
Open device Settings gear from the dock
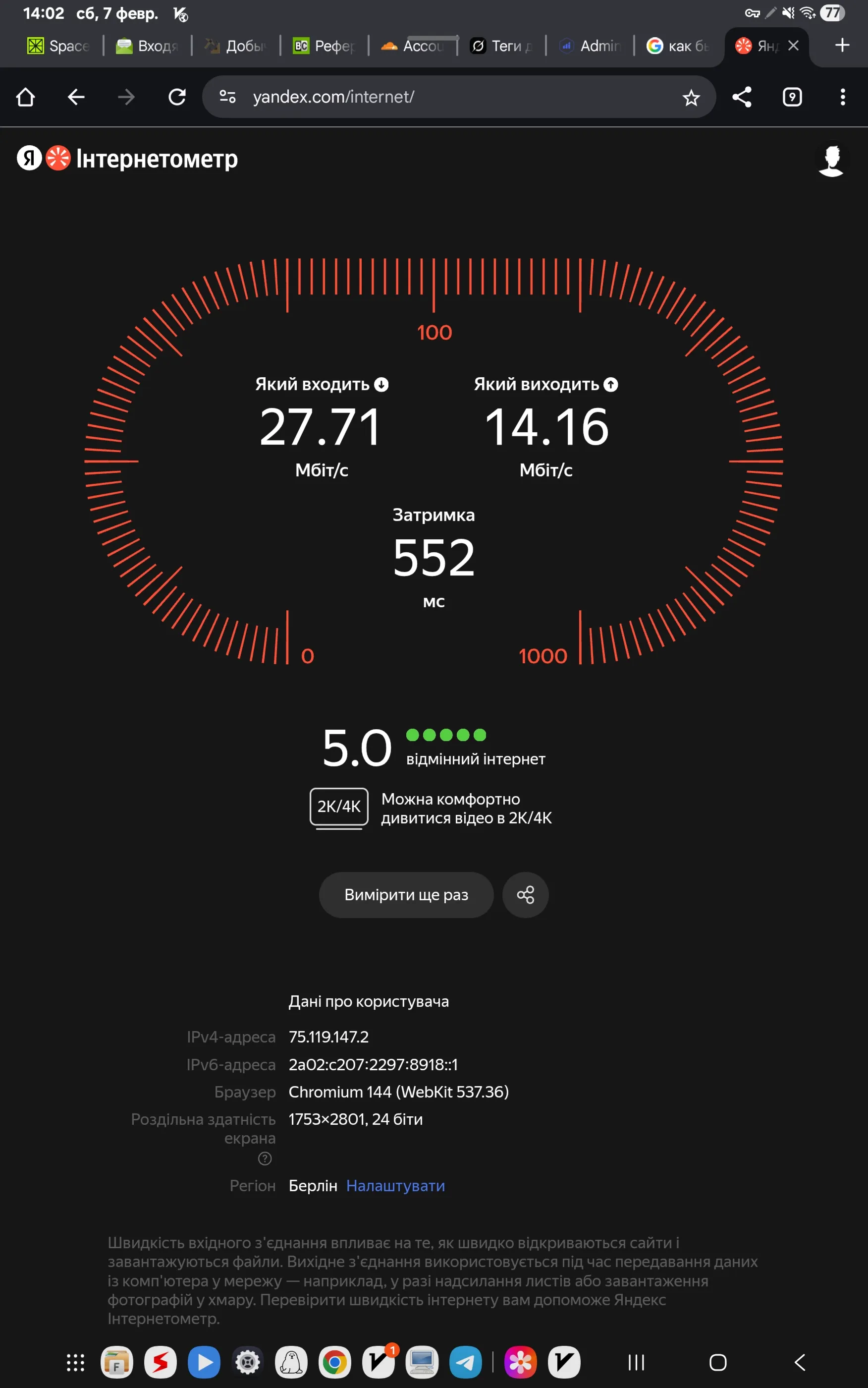click(247, 1362)
